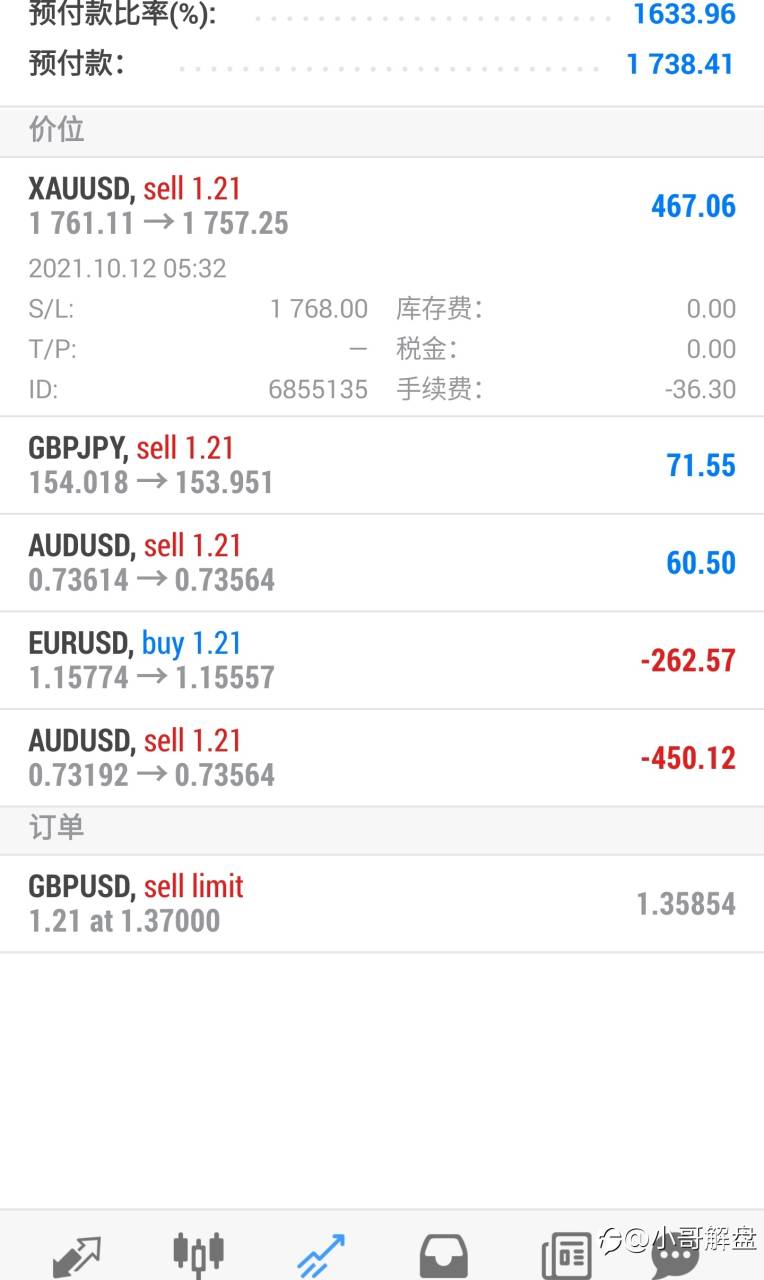Open the News tab with newspaper icon
The height and width of the screenshot is (1280, 764).
(x=565, y=1256)
